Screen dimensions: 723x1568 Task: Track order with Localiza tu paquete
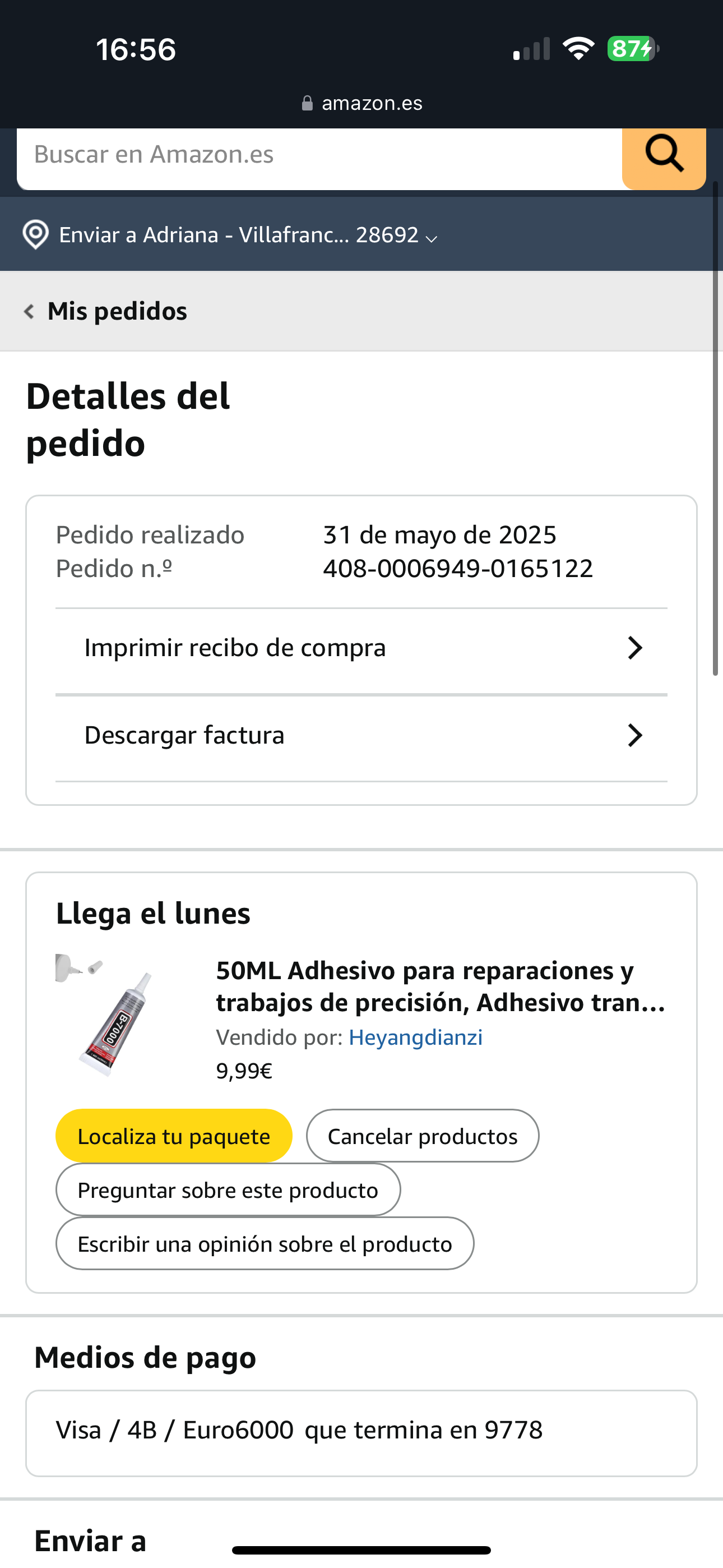point(173,1136)
